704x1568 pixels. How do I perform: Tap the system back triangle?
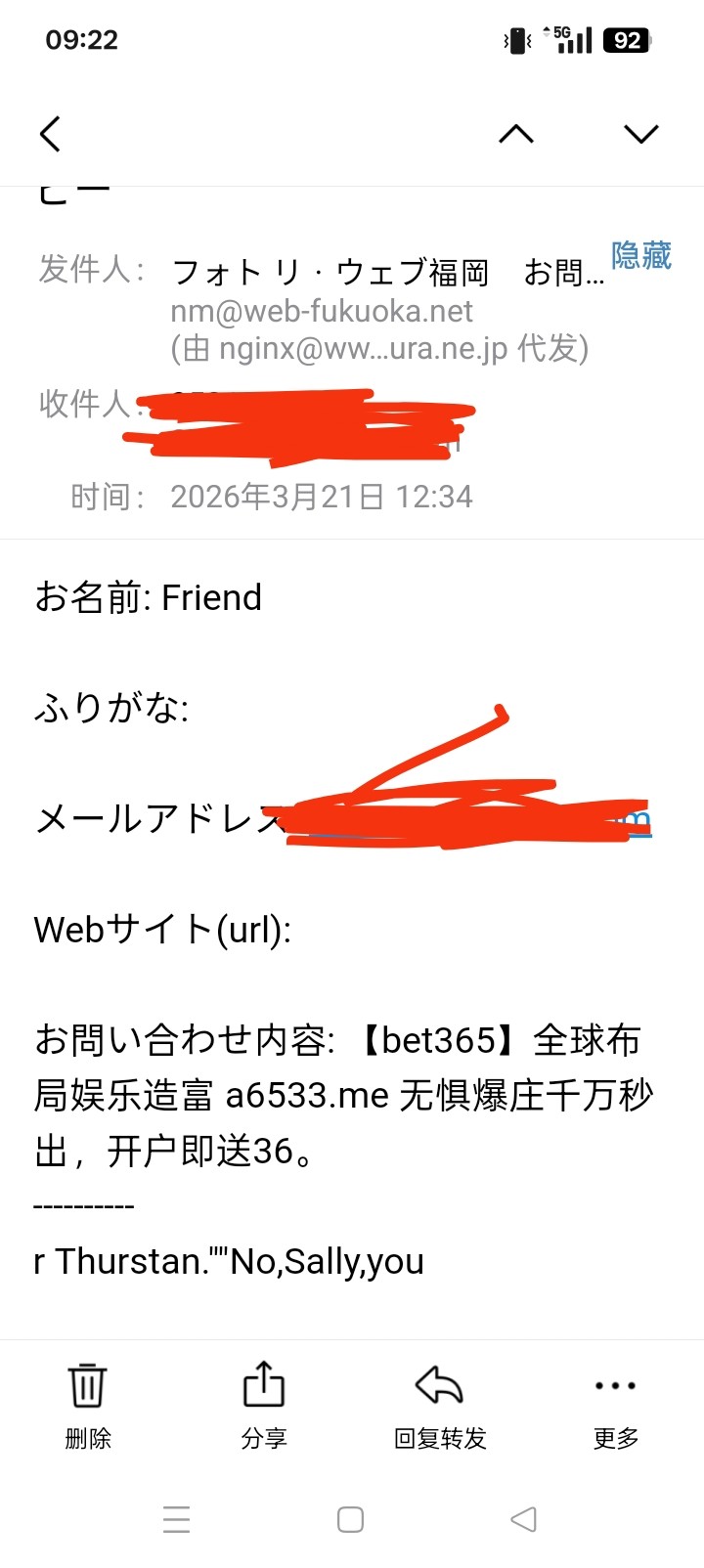[524, 1519]
